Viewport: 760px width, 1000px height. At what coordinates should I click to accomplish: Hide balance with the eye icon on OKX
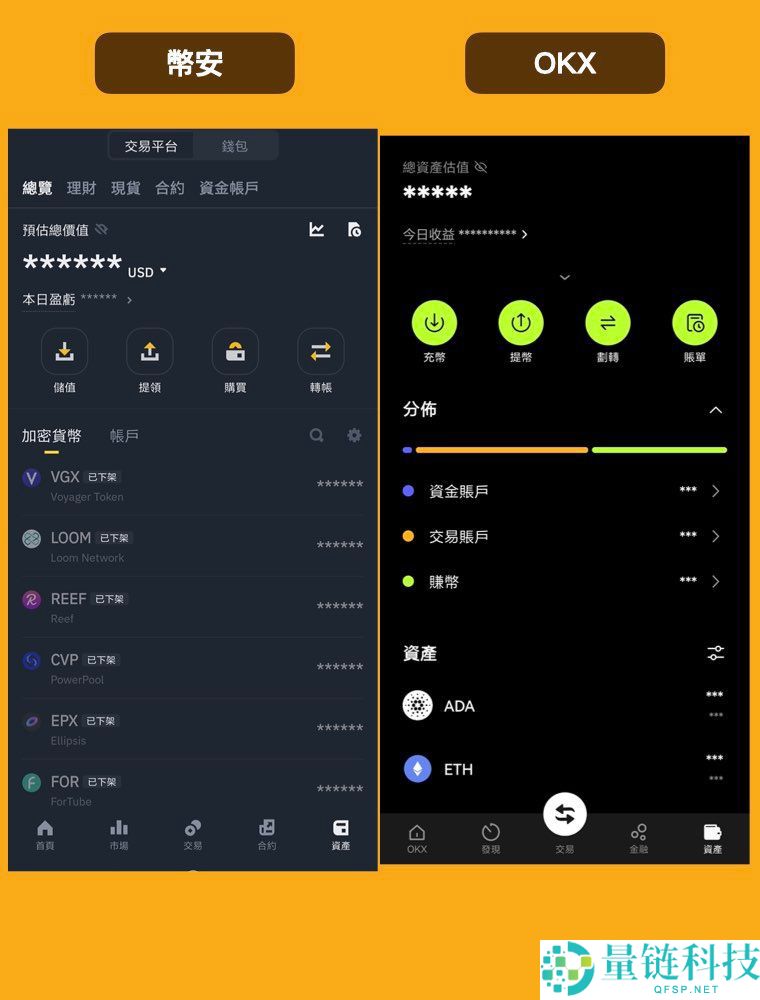click(482, 168)
